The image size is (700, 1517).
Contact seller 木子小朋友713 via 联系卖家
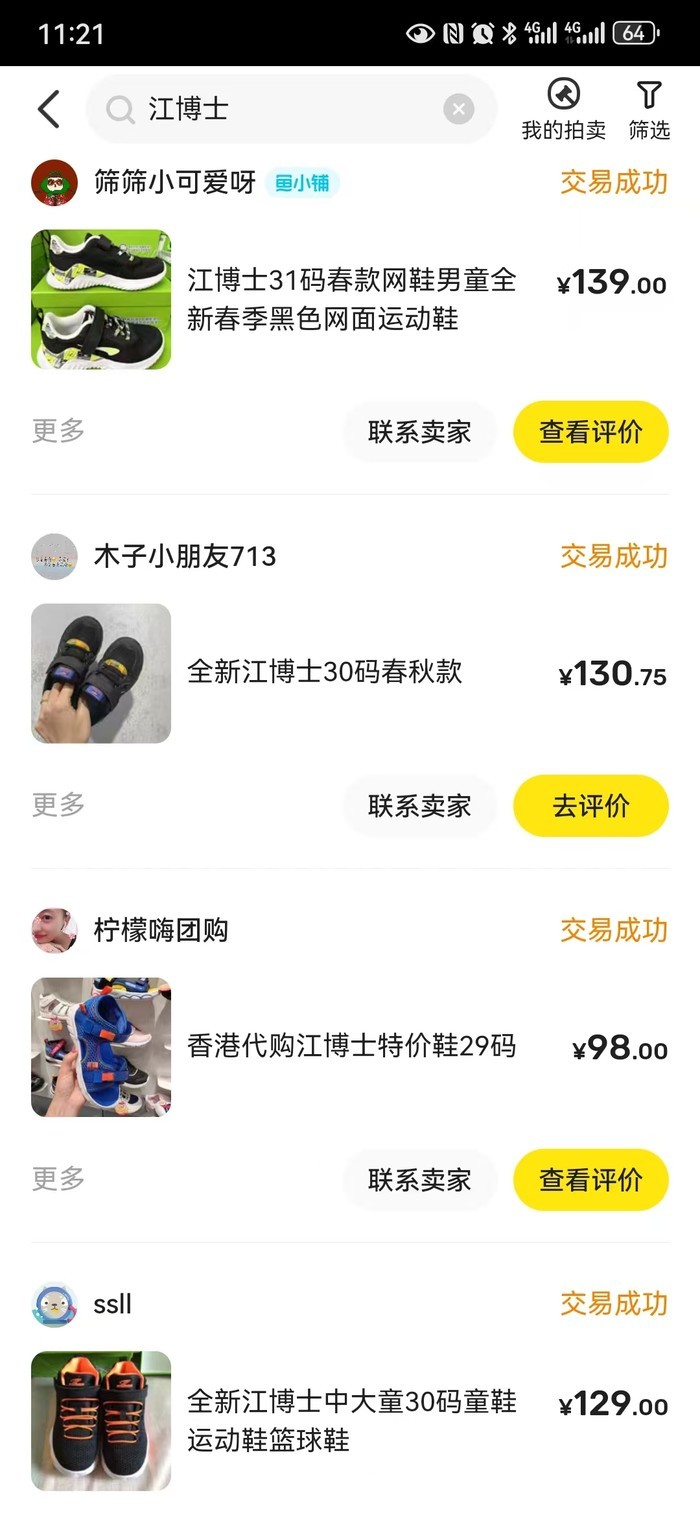(419, 806)
